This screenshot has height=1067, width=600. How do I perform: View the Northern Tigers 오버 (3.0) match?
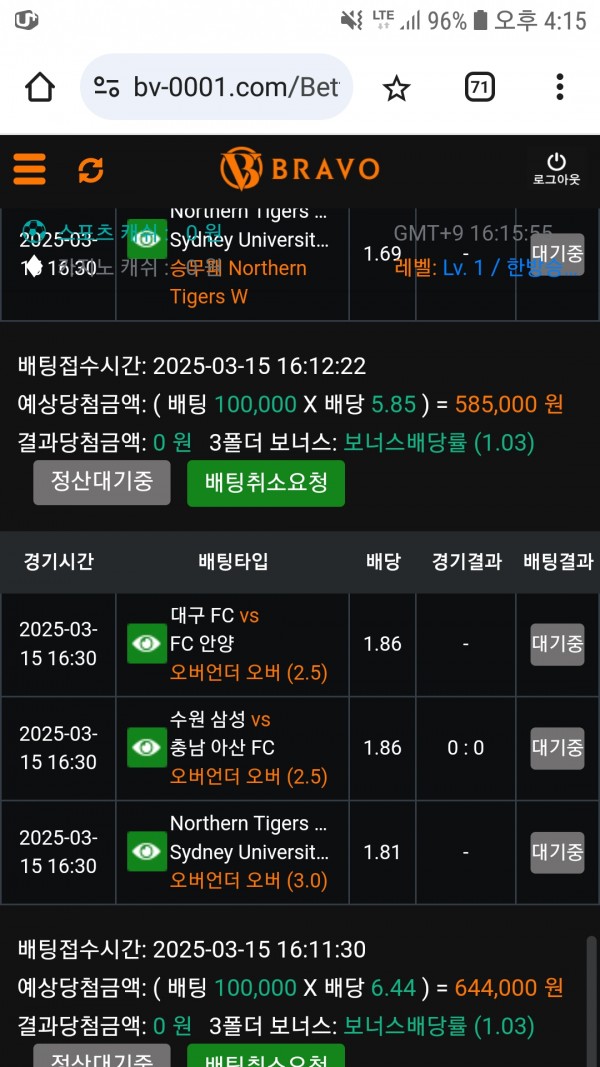(147, 851)
